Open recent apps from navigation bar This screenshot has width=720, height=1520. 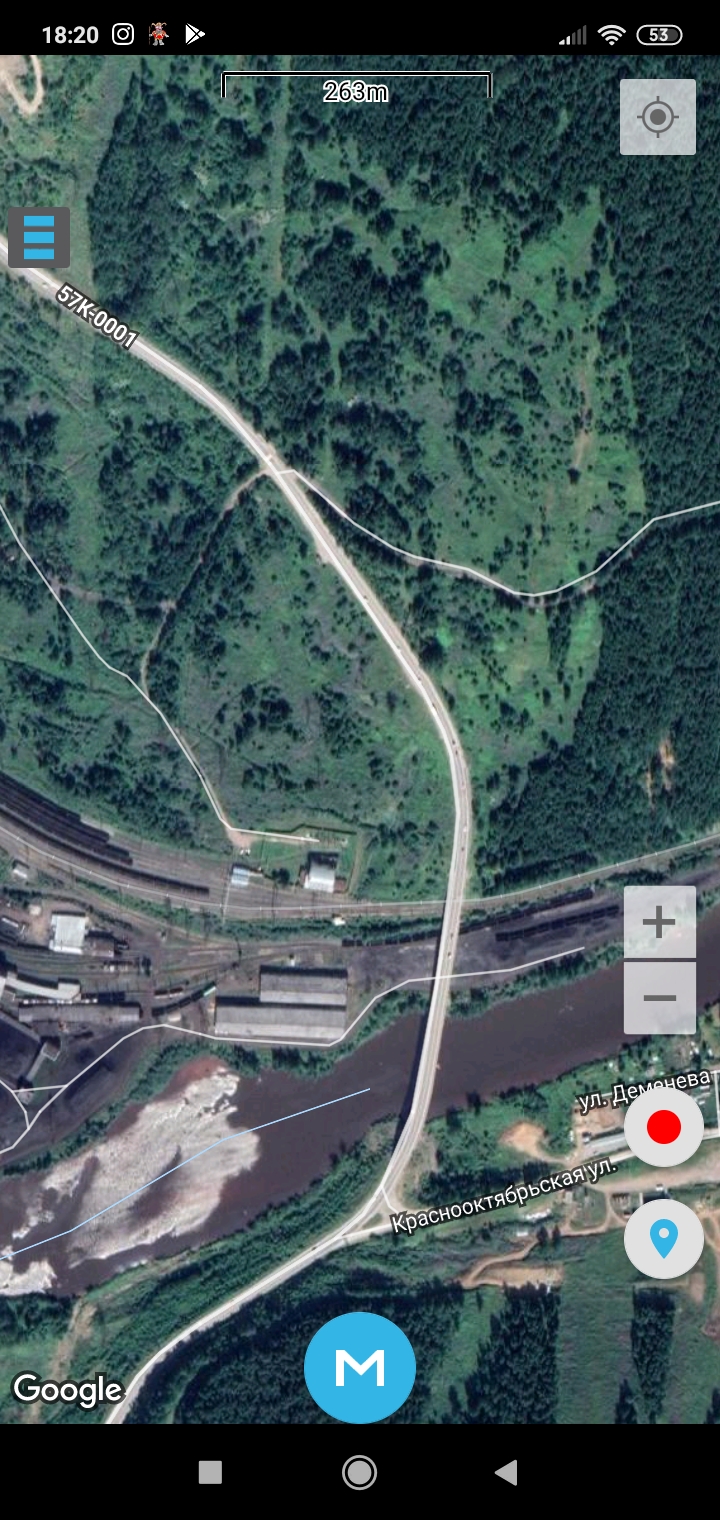[210, 1471]
